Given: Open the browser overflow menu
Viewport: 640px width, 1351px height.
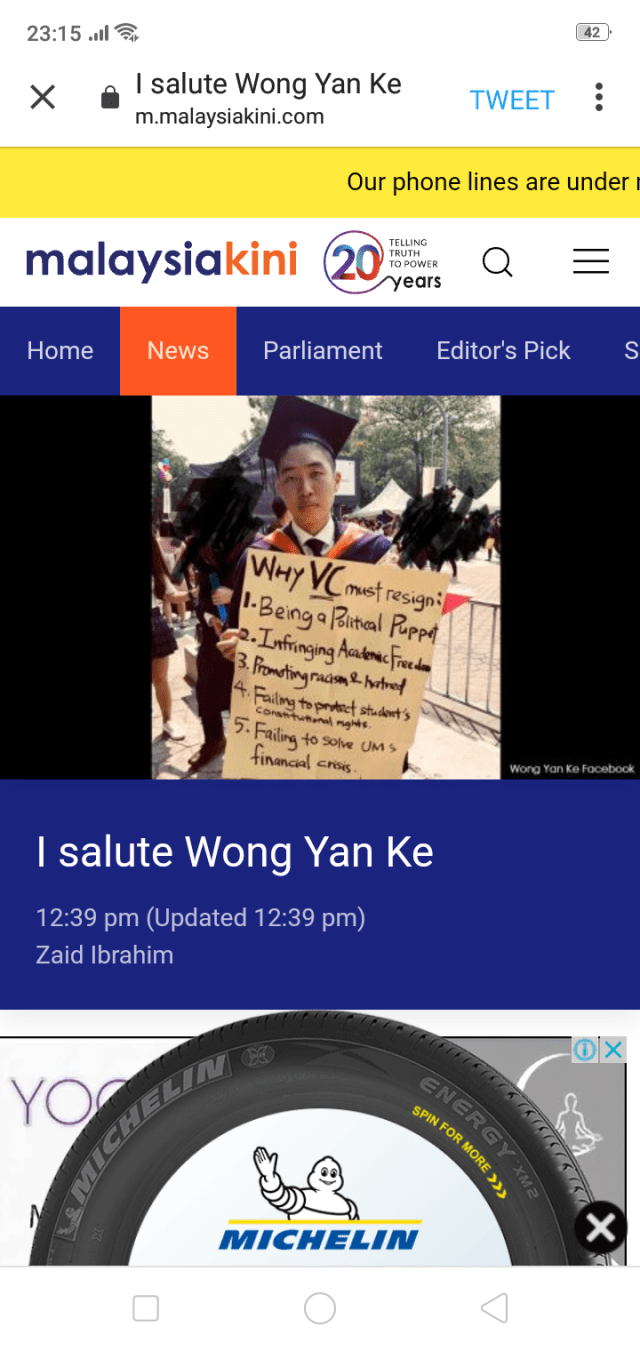Looking at the screenshot, I should click(x=598, y=97).
